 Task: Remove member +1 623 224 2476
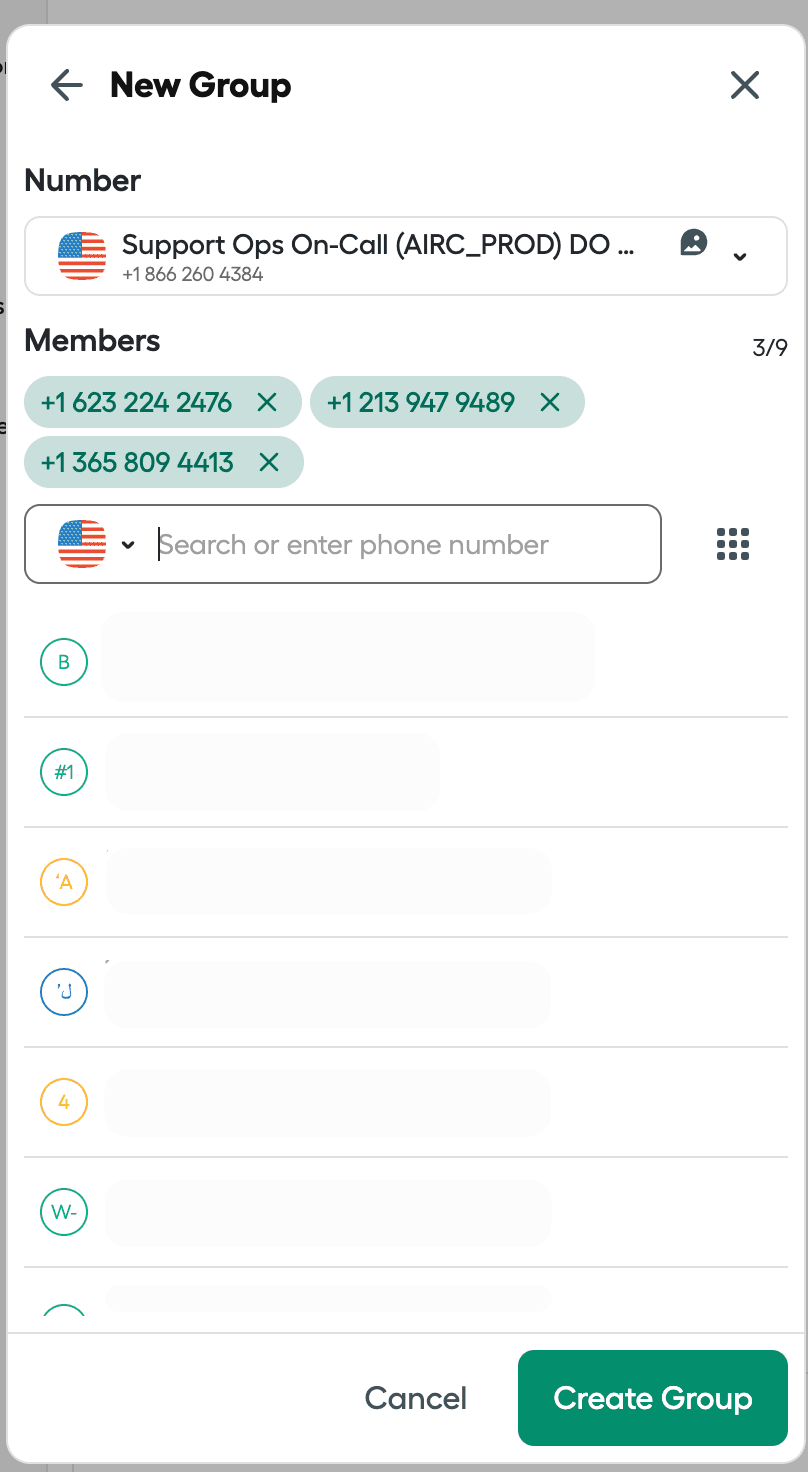pos(267,402)
